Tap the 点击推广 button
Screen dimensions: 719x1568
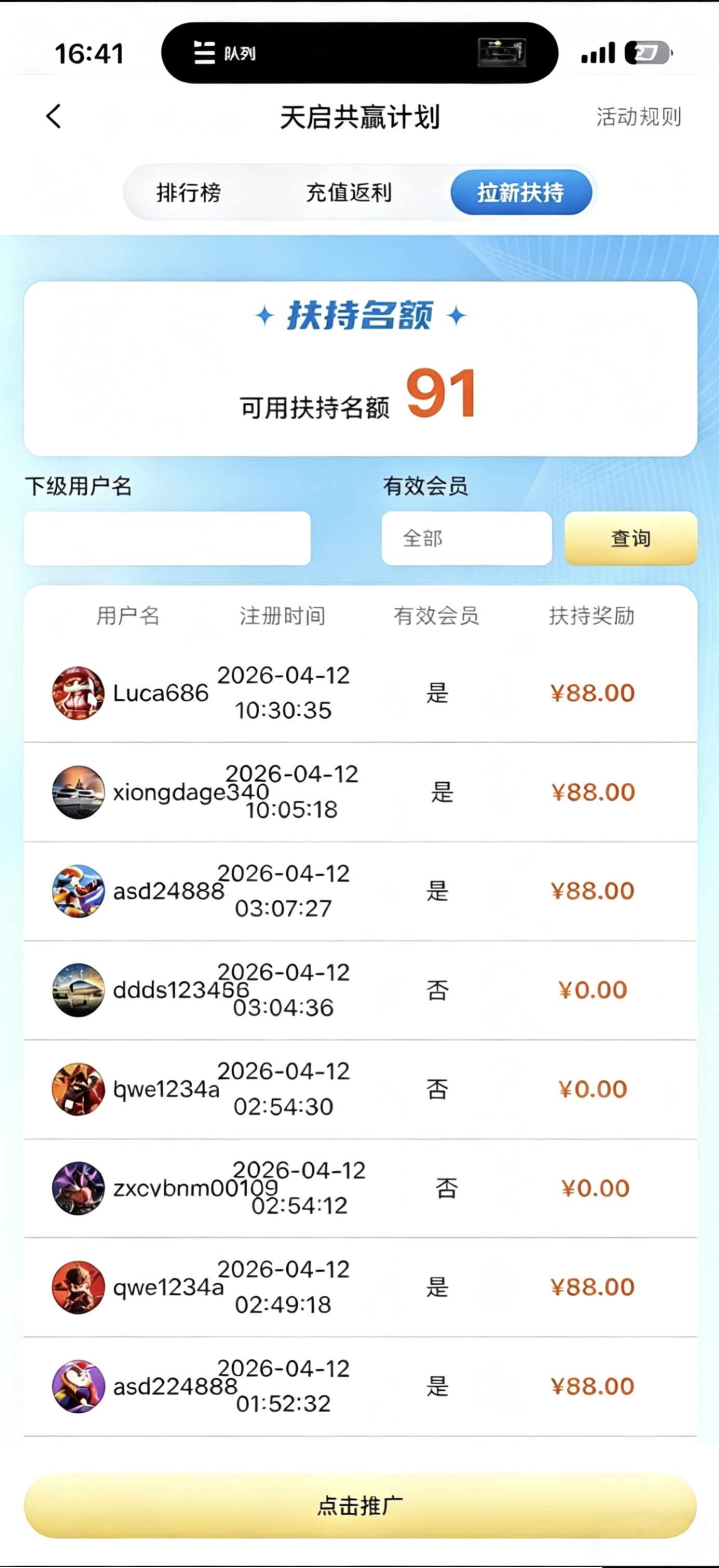[360, 1506]
